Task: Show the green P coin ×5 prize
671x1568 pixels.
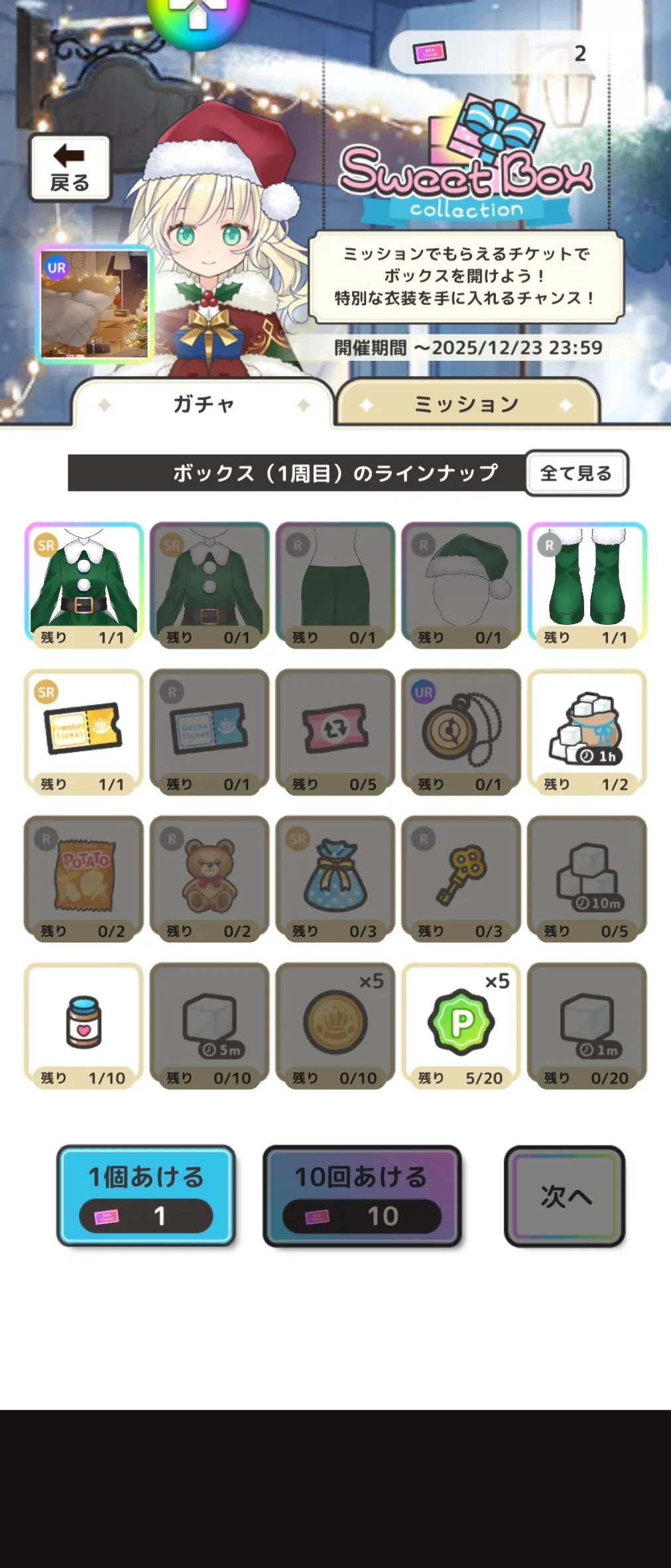Action: point(461,1025)
